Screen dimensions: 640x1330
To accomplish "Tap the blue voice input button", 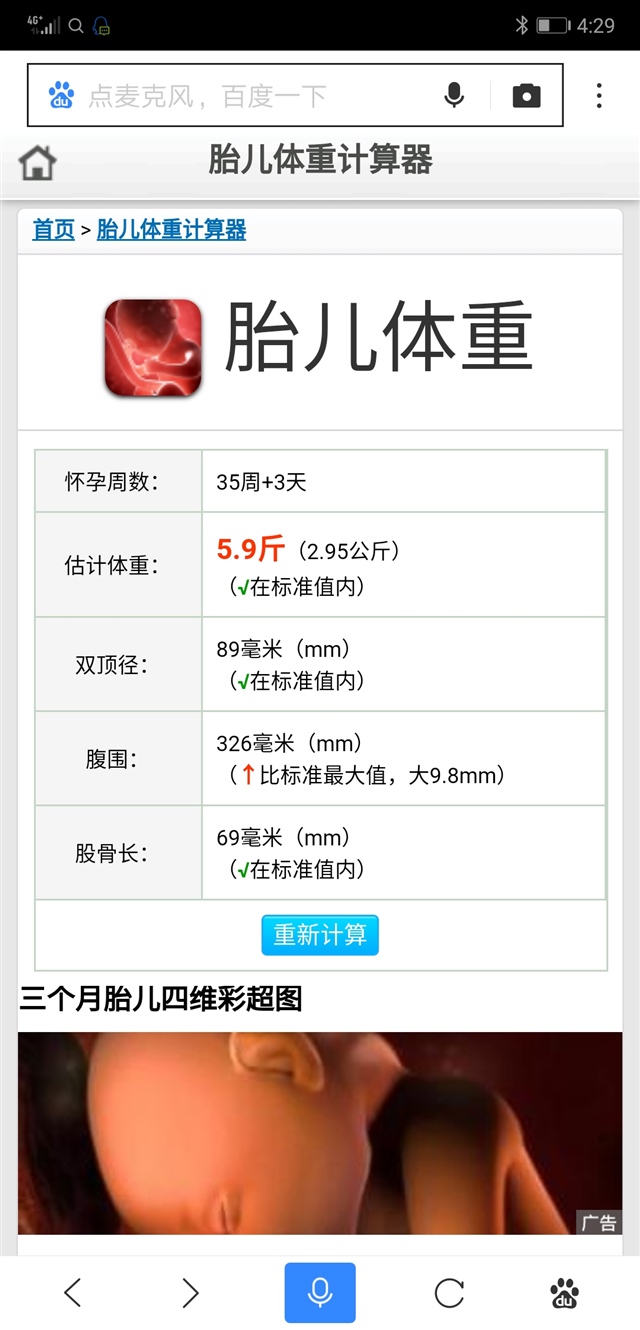I will tap(320, 1293).
